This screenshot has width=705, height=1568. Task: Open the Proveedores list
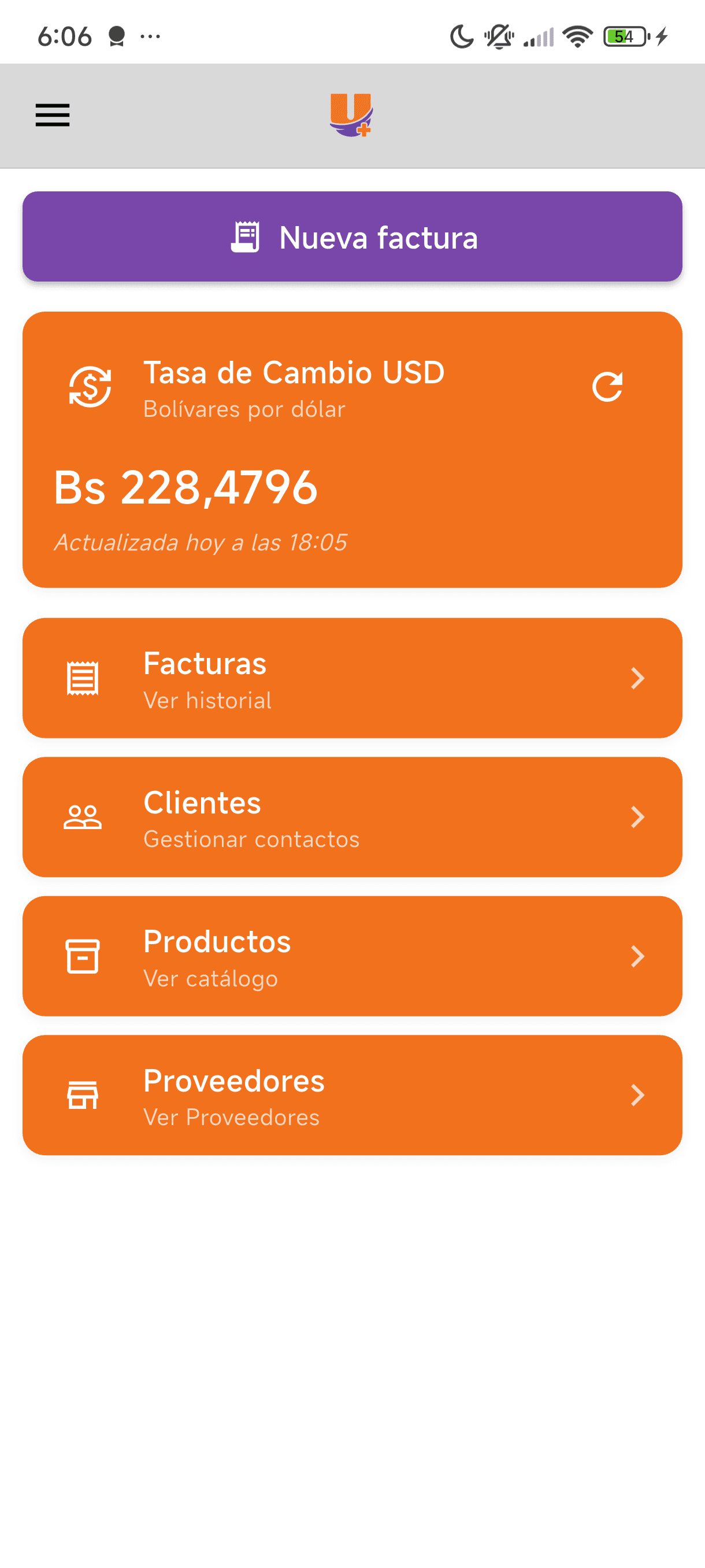point(352,1094)
